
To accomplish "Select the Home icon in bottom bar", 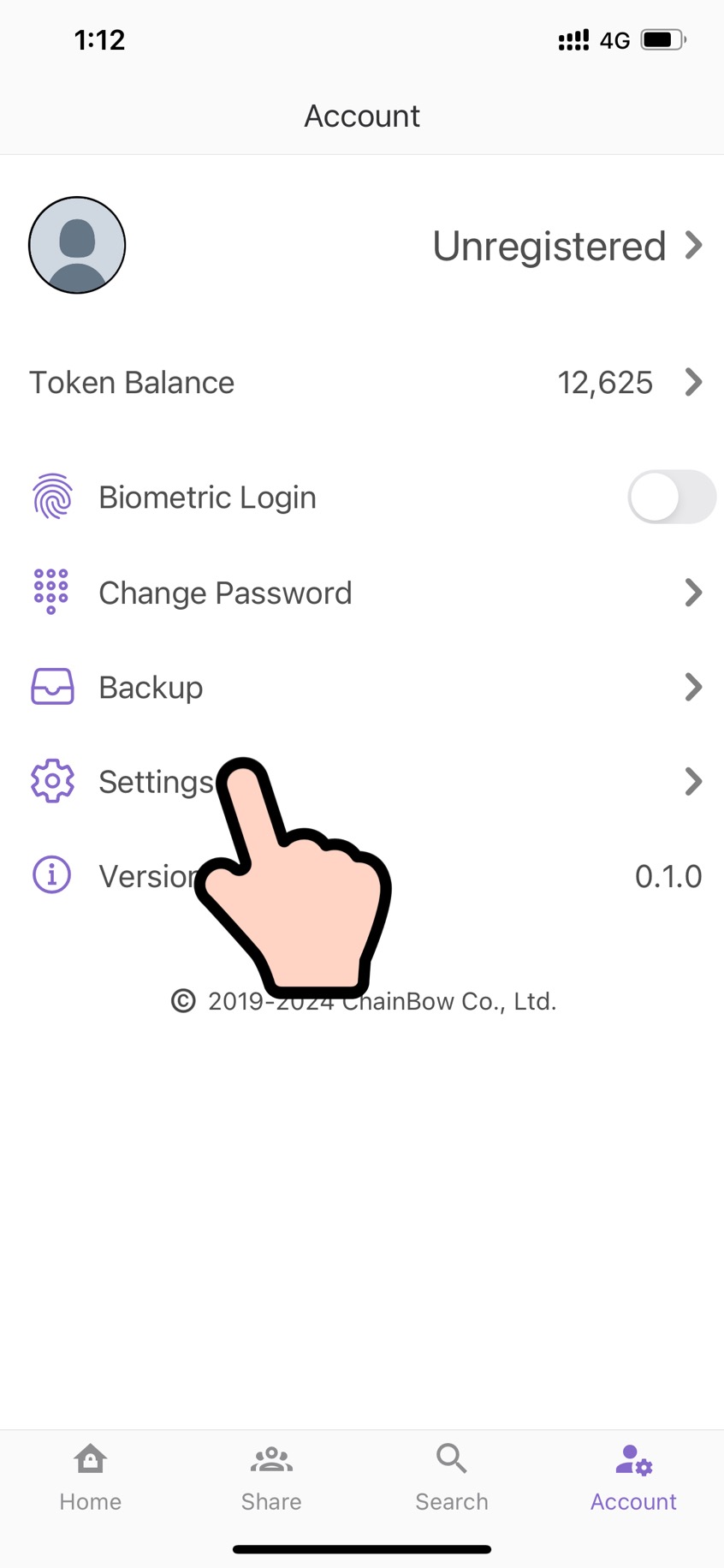I will [90, 1458].
